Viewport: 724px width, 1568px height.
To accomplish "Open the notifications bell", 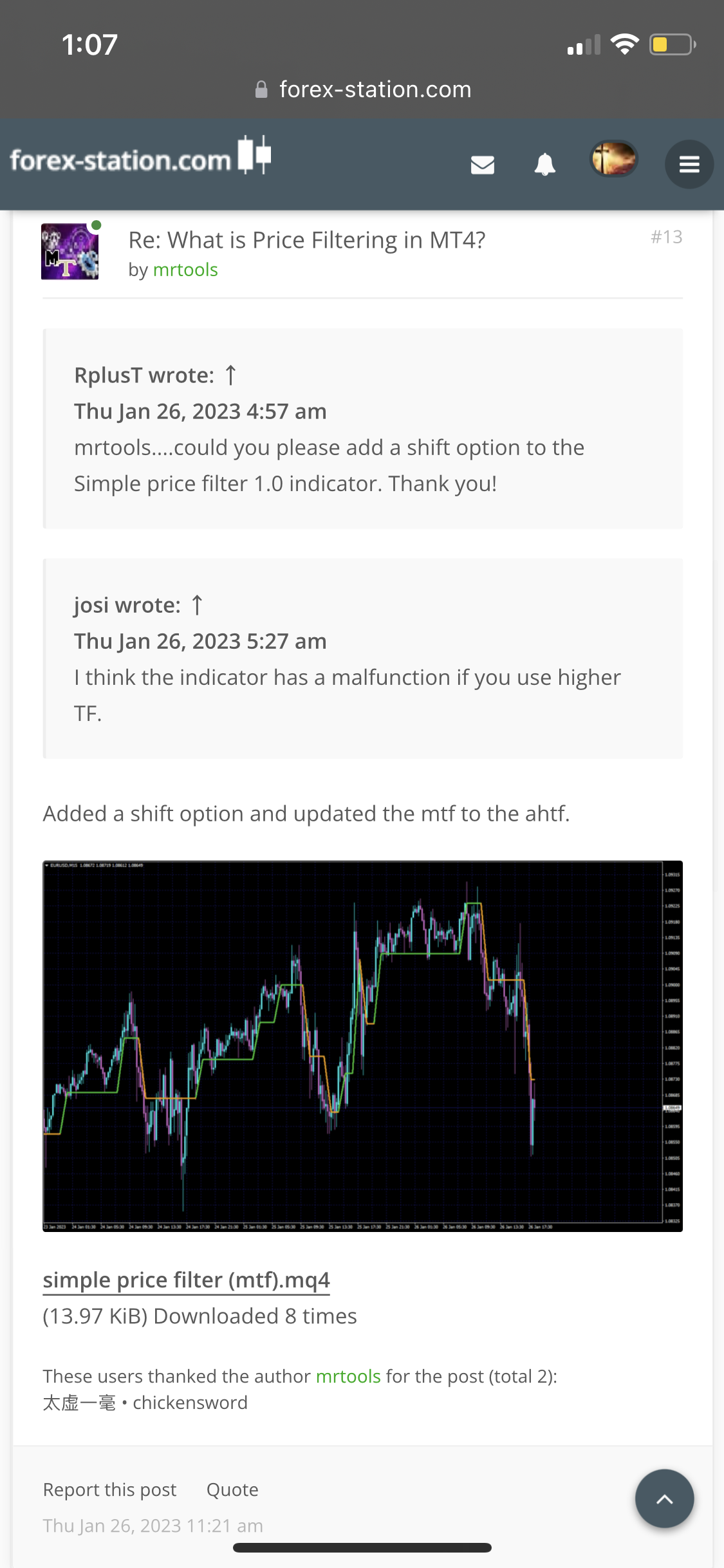I will [x=544, y=165].
